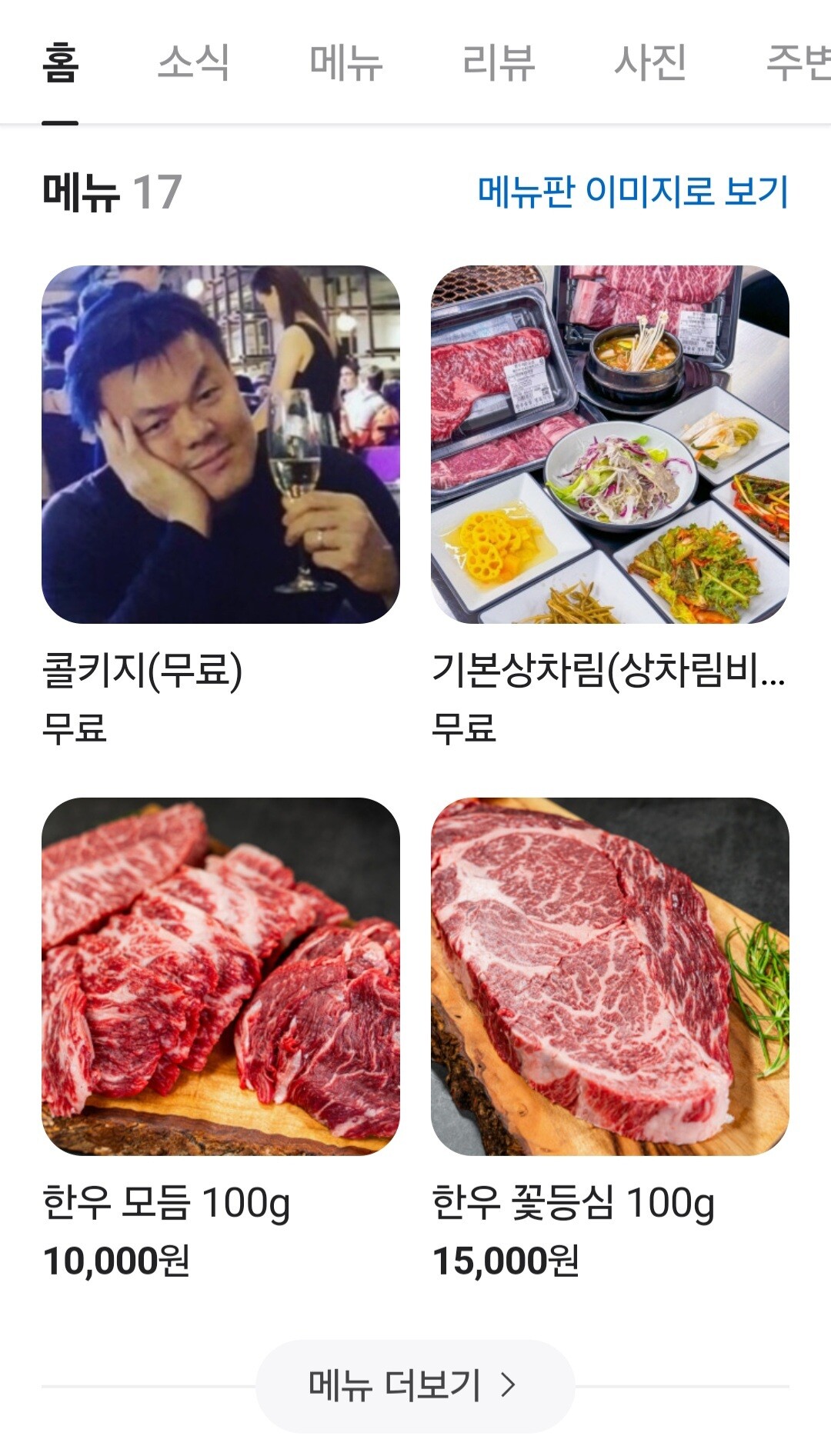Tap the 메뉴 더보기 button
Screen dimensions: 831x1456
(x=415, y=1385)
